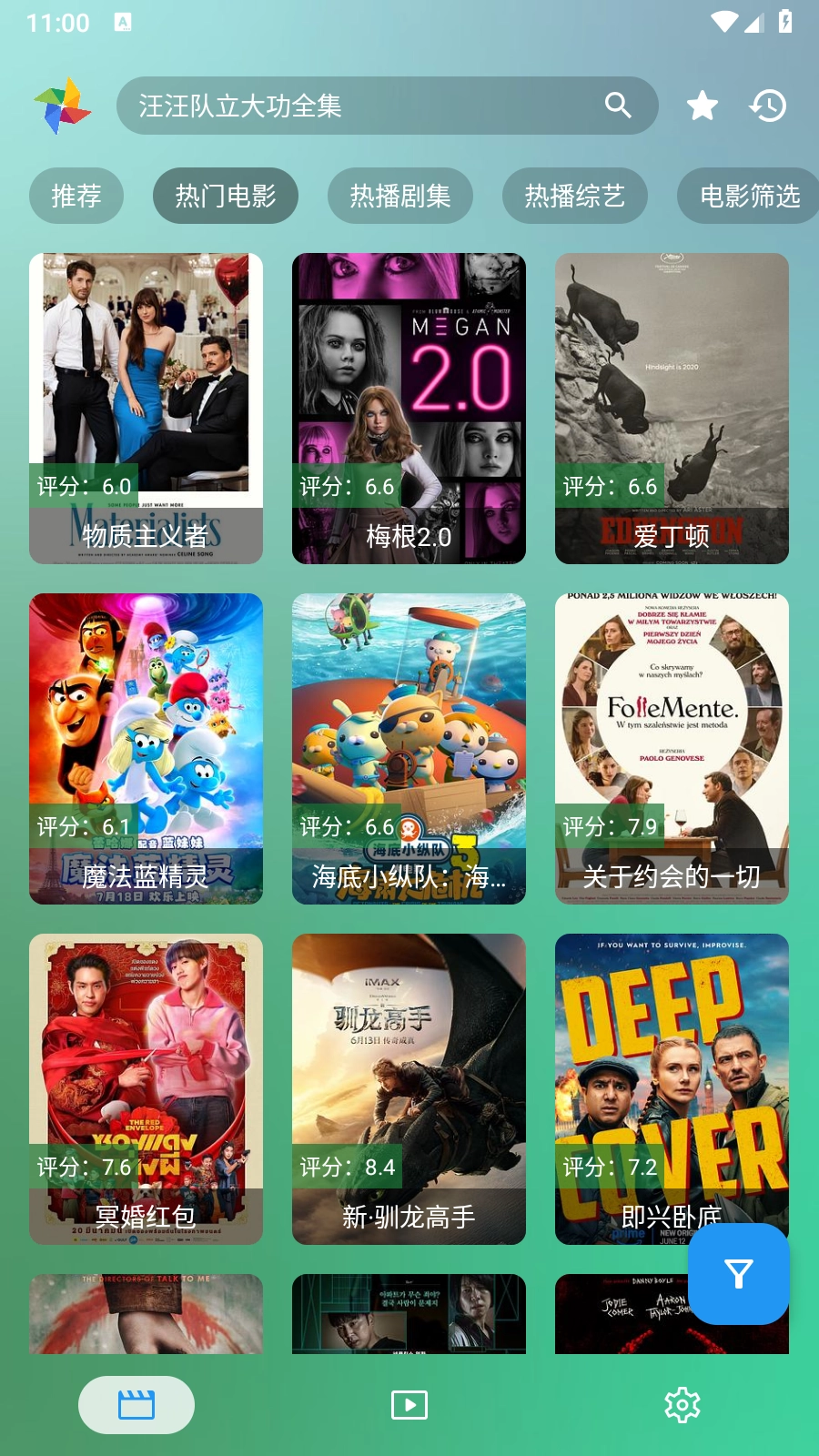
Task: Select the 热门电影 tab
Action: 225,196
